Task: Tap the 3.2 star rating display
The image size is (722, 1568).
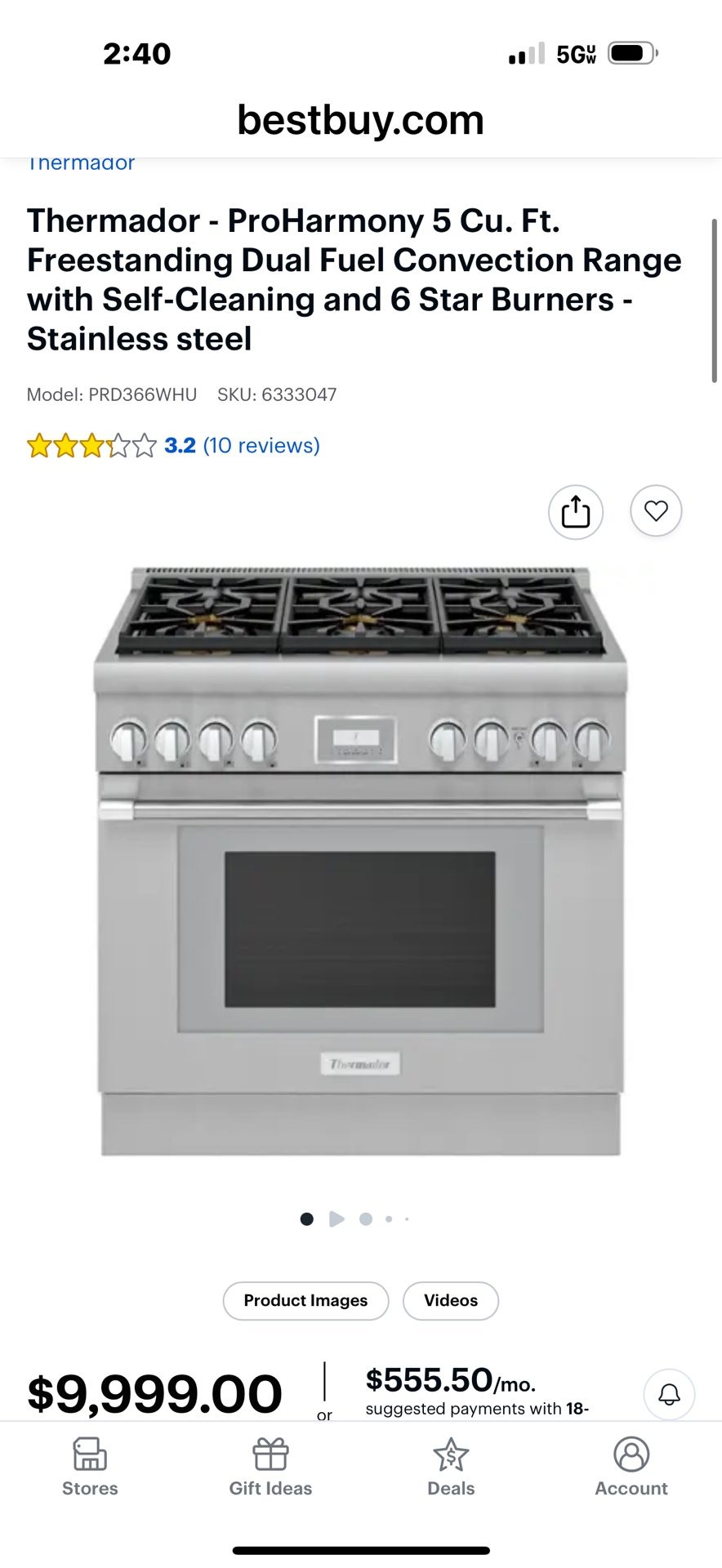Action: pos(180,445)
